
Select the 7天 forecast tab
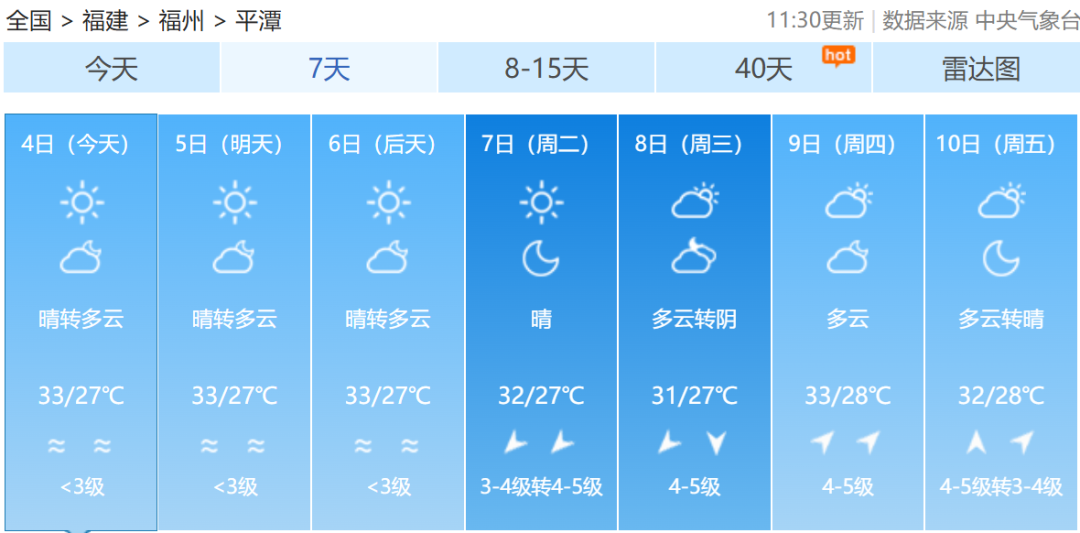(329, 68)
